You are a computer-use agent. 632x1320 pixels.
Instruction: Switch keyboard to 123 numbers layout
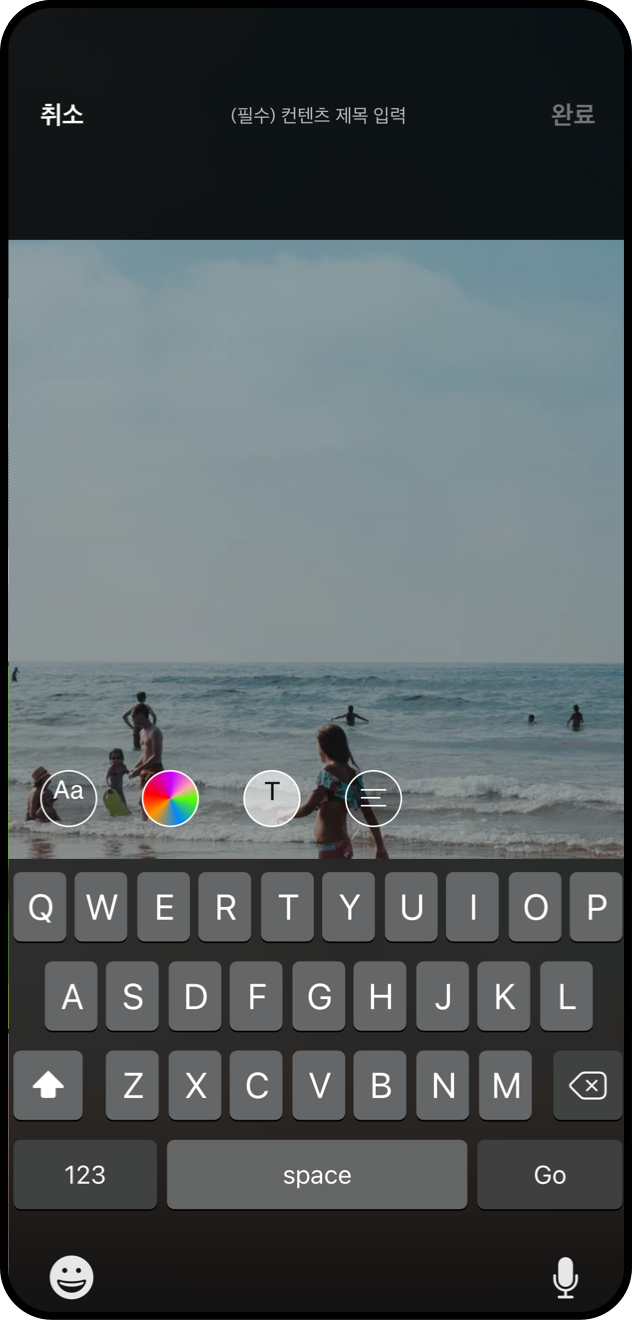coord(85,1175)
